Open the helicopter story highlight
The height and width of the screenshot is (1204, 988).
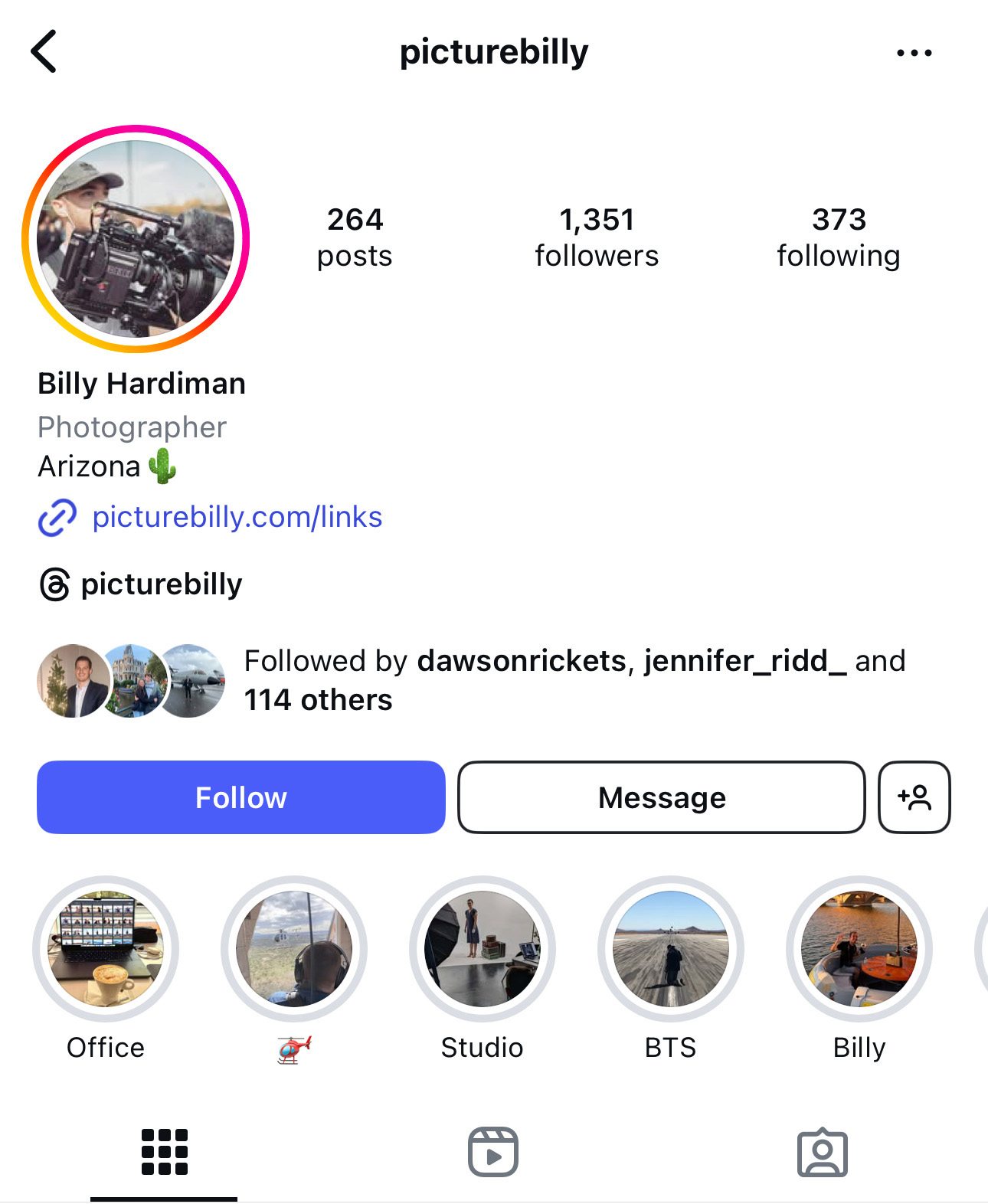tap(294, 948)
